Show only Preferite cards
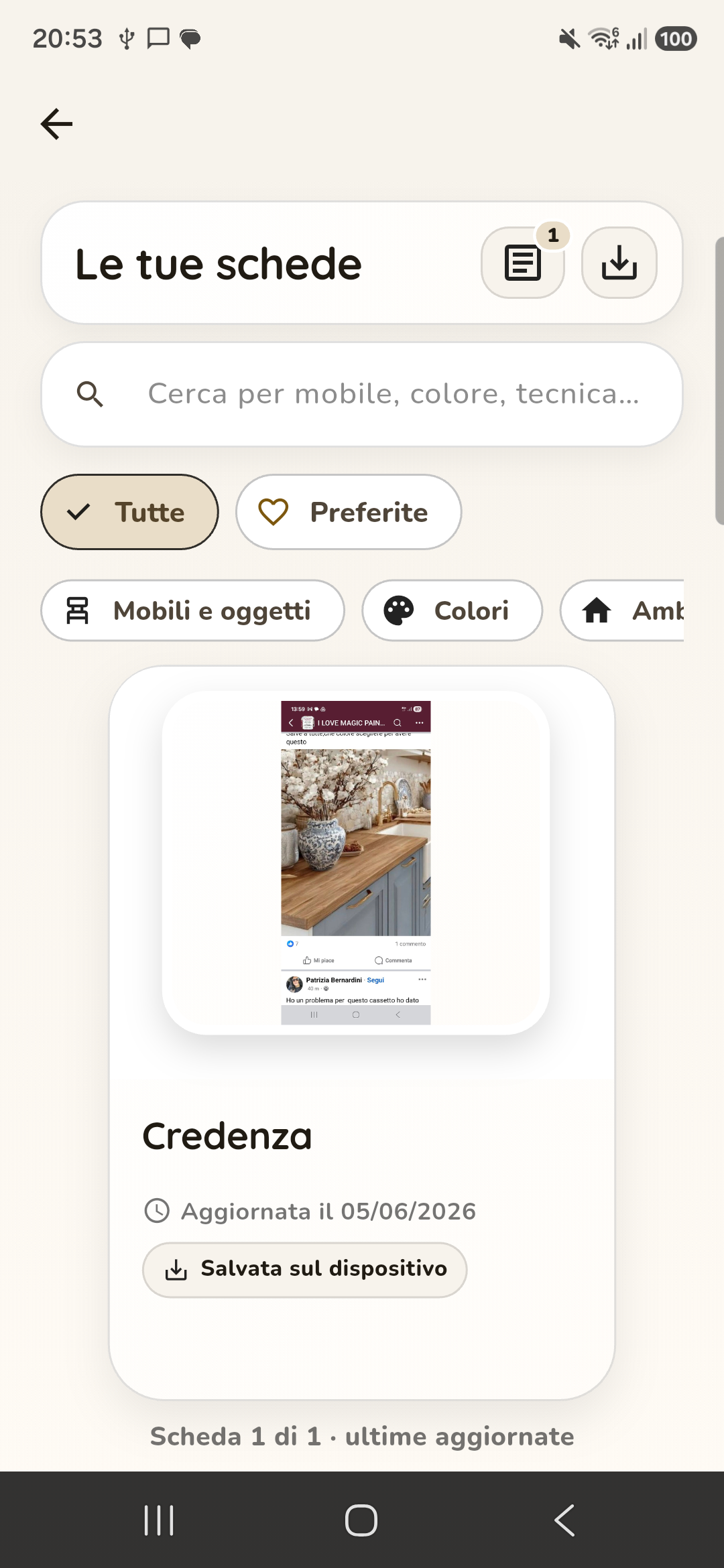The image size is (724, 1568). pyautogui.click(x=349, y=512)
